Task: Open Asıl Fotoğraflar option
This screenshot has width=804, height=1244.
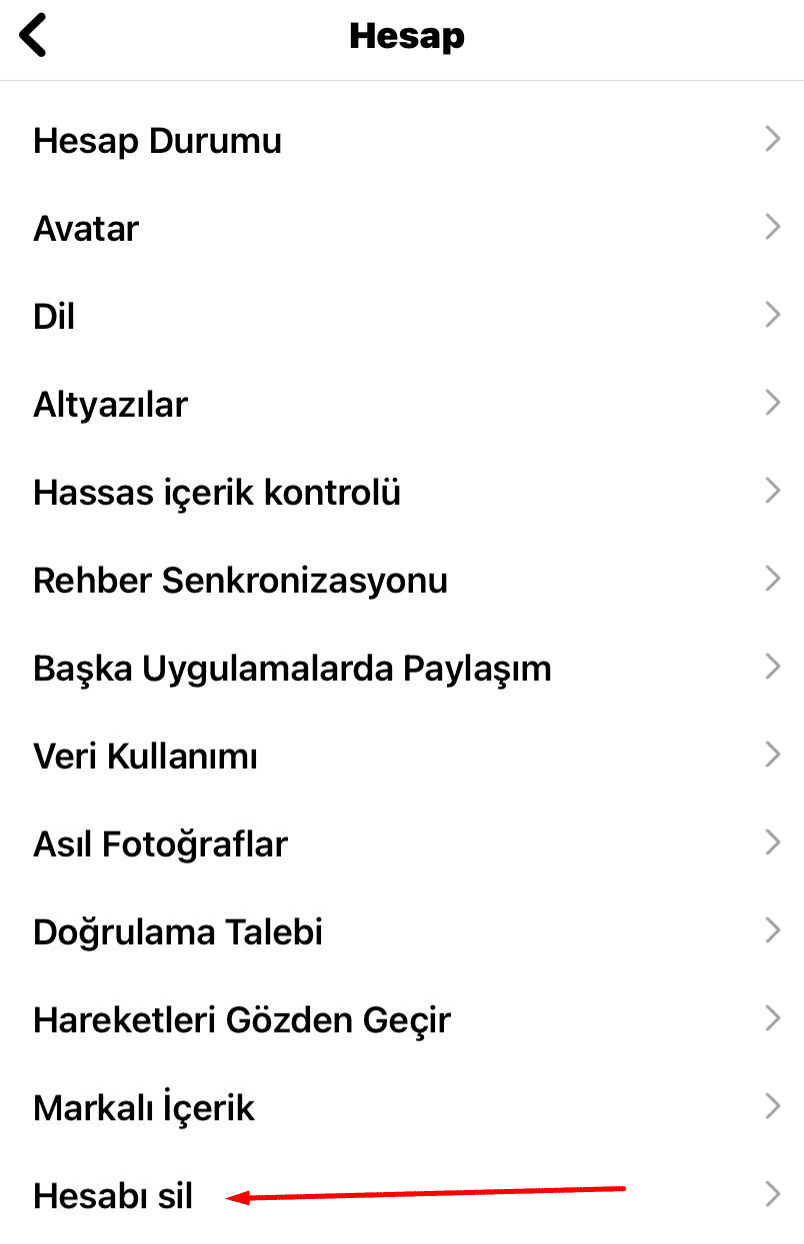Action: point(161,844)
